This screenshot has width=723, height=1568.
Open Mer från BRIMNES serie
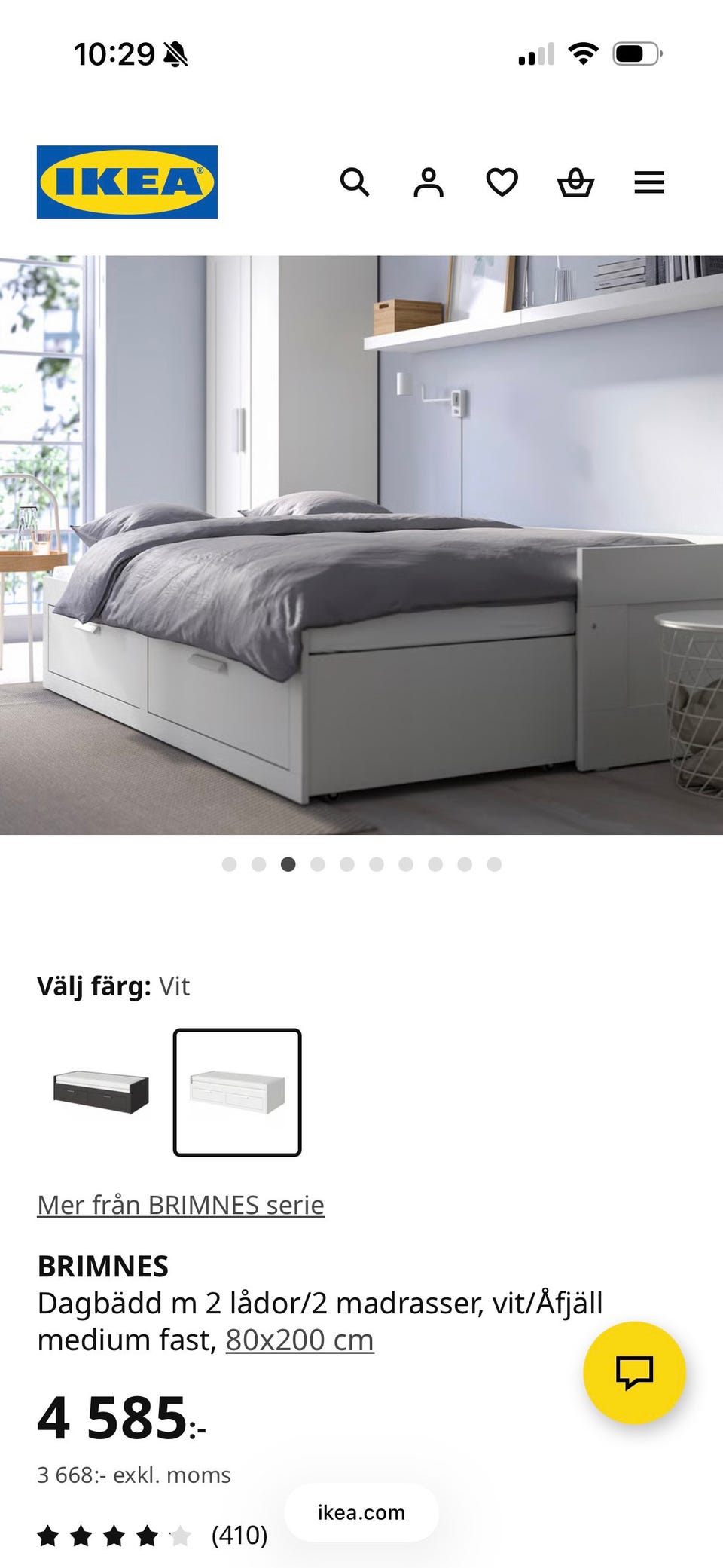pyautogui.click(x=181, y=1203)
